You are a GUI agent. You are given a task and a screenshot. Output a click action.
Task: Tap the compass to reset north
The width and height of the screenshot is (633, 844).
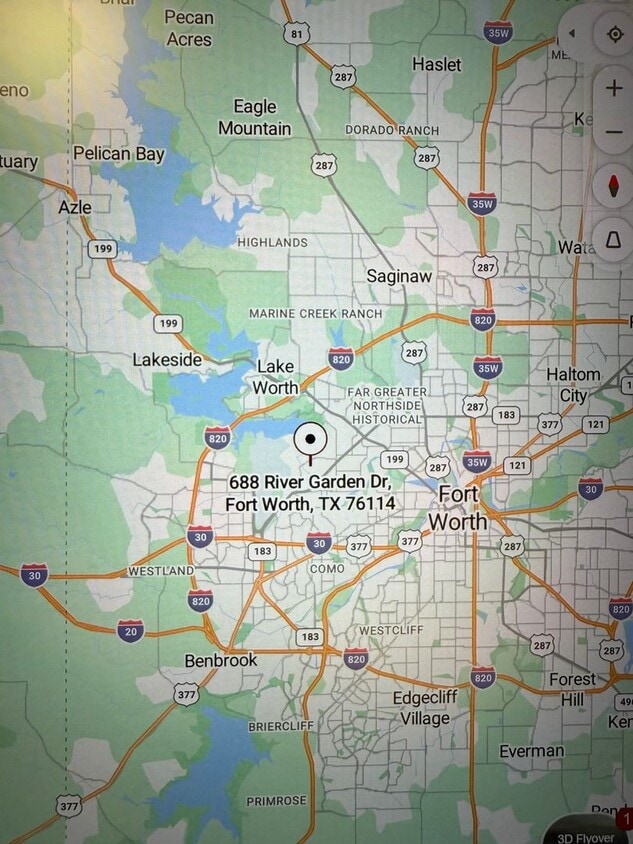click(x=614, y=186)
